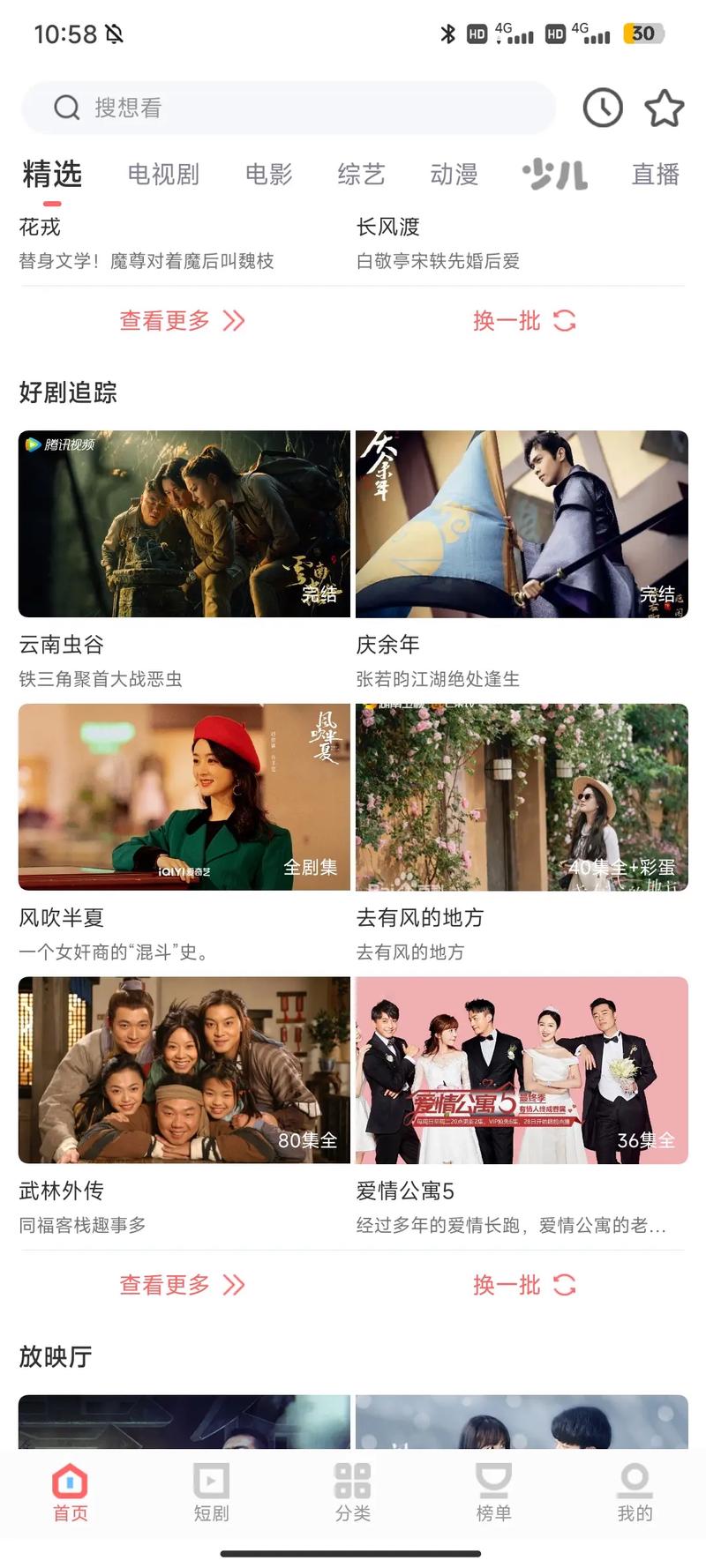Switch to the 直播 tab
This screenshot has width=706, height=1568.
655,175
